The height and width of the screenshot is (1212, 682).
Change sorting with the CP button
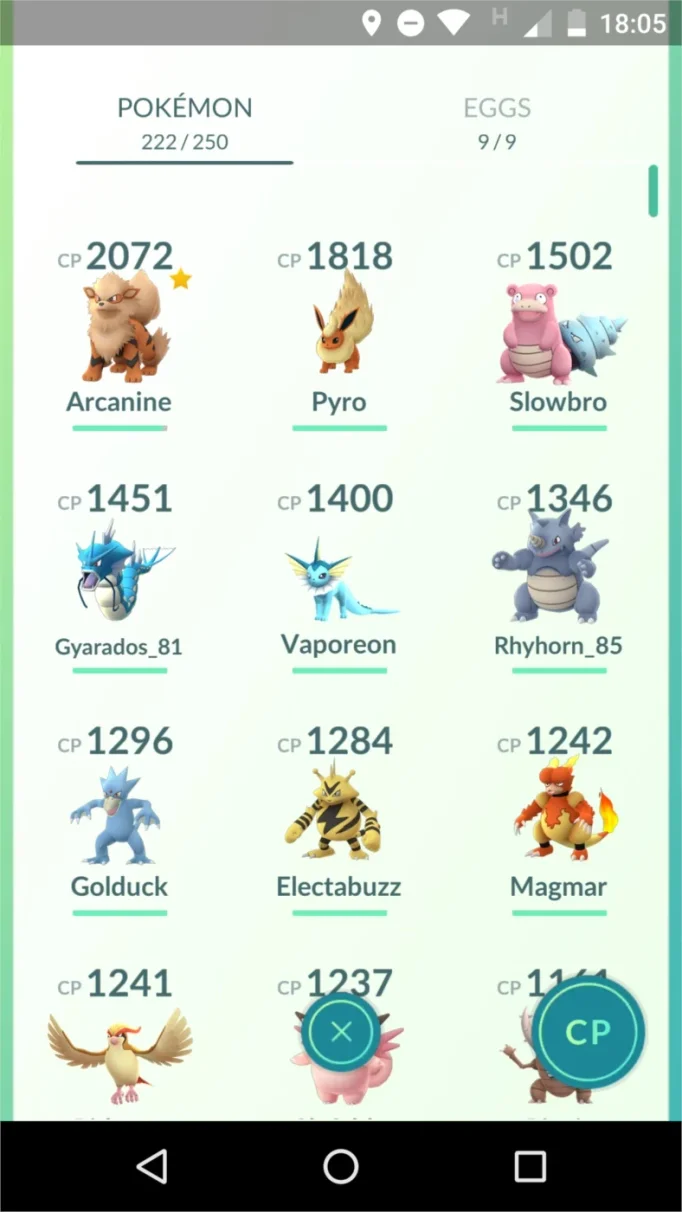(588, 1033)
